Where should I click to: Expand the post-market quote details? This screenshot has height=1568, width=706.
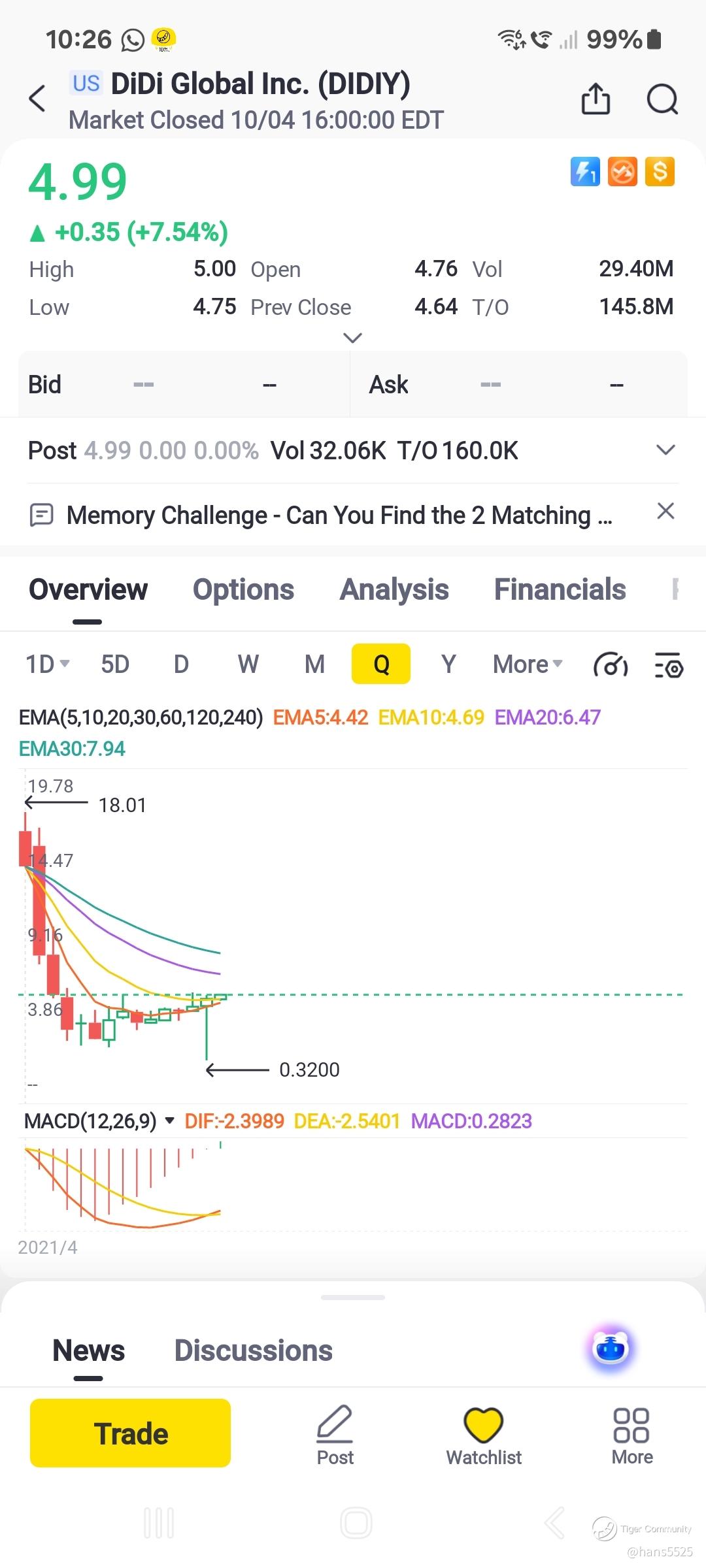(665, 450)
